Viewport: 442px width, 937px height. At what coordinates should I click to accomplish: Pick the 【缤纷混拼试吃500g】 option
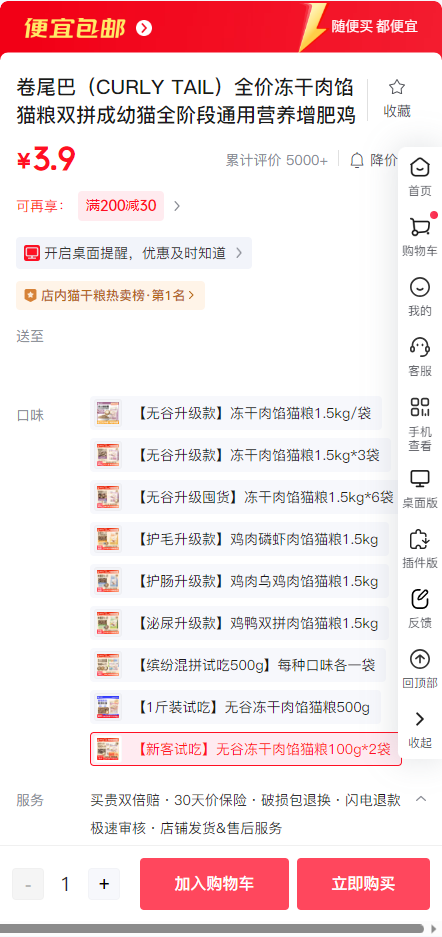(x=238, y=665)
